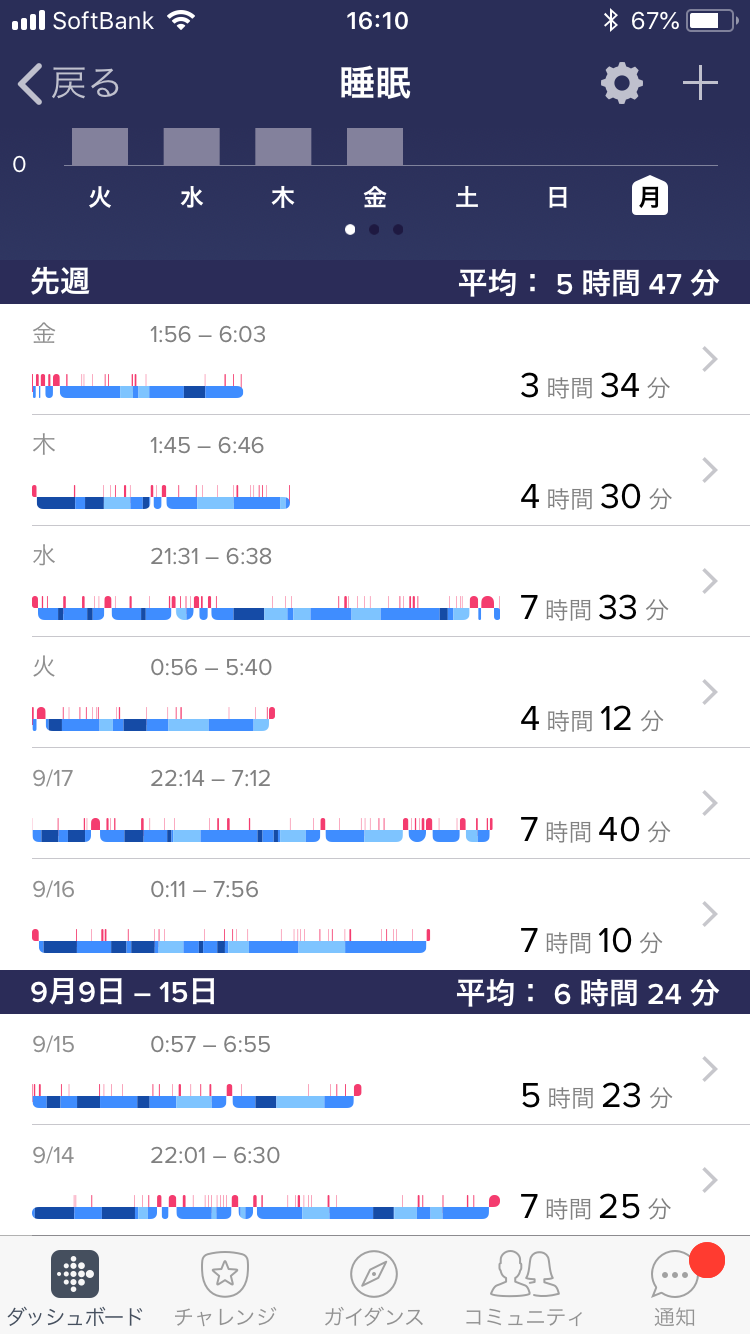Open the 通知 notifications tab
The image size is (750, 1334).
[675, 1286]
